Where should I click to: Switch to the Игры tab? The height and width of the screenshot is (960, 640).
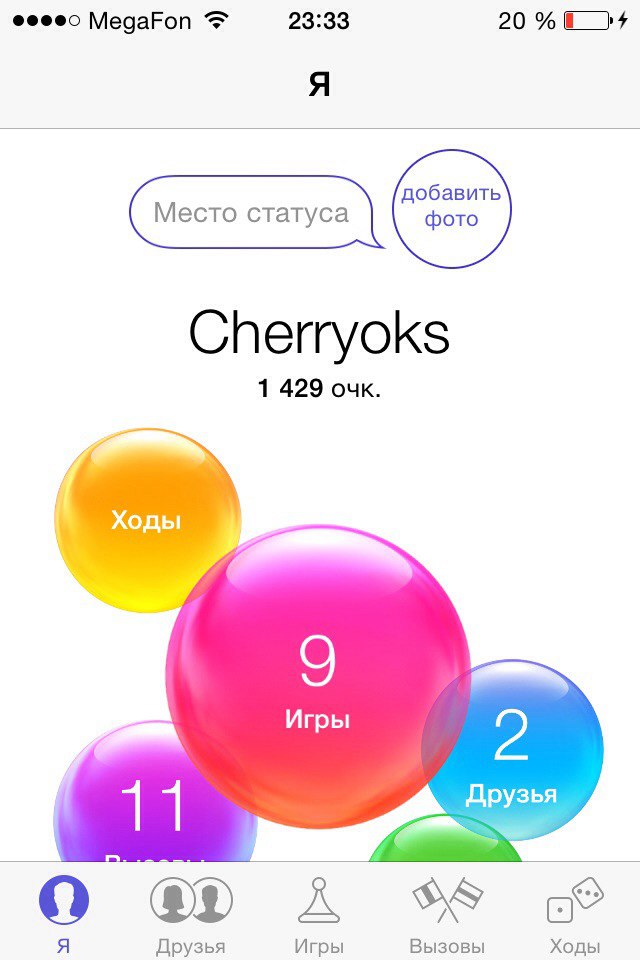click(x=319, y=916)
